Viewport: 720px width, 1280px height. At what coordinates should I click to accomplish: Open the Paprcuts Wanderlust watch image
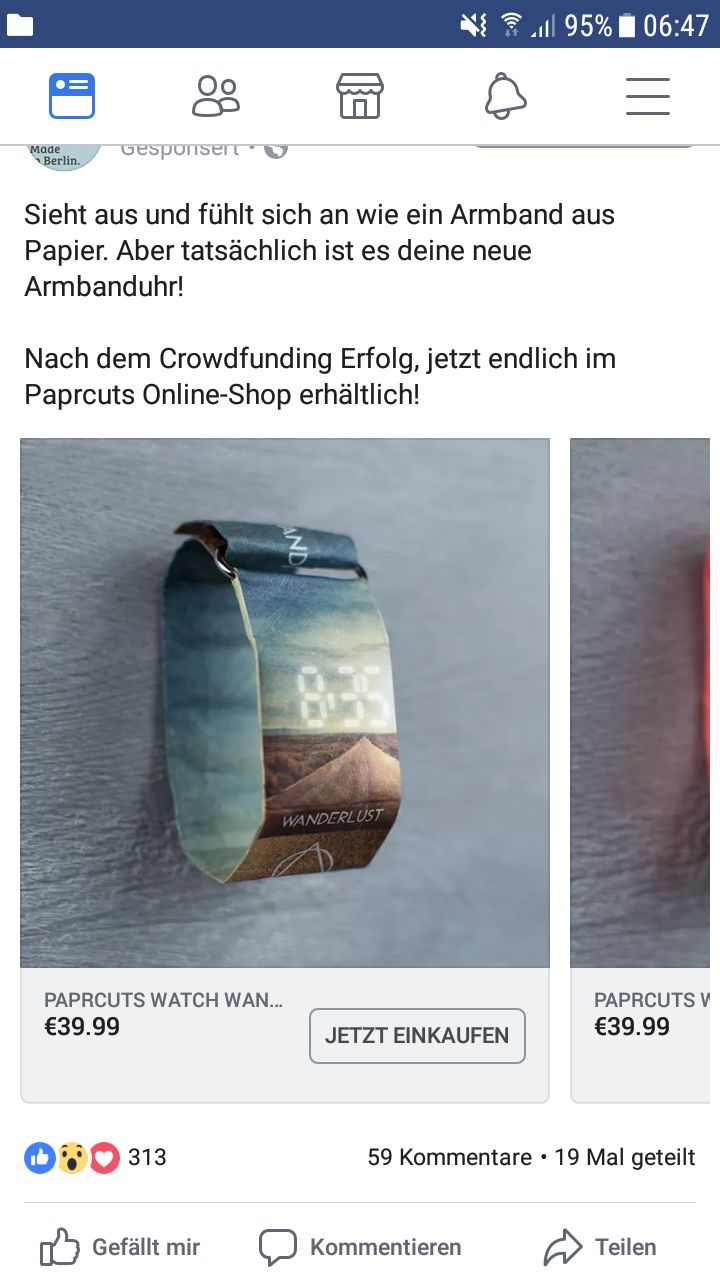point(285,702)
